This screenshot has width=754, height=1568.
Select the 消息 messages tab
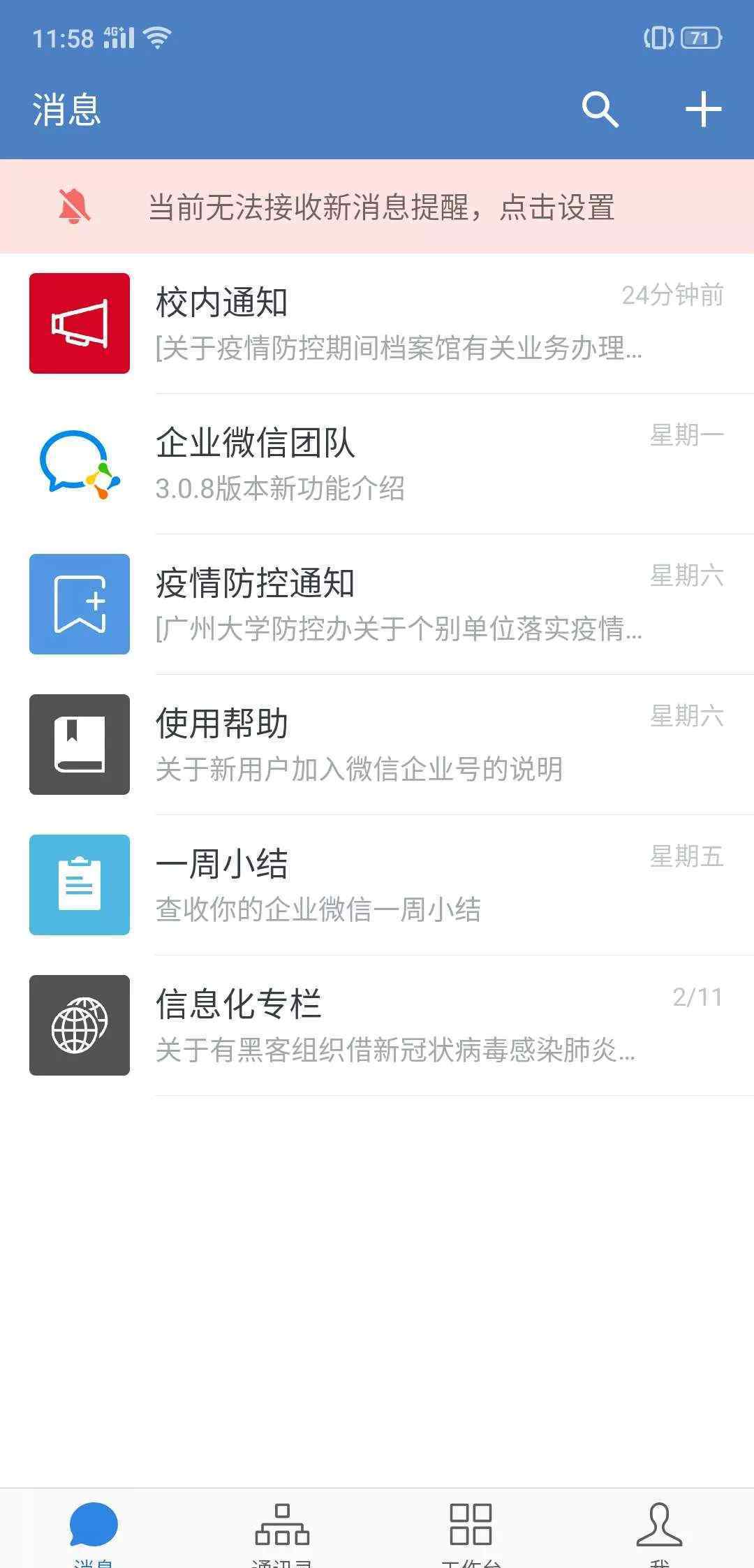click(x=94, y=1530)
